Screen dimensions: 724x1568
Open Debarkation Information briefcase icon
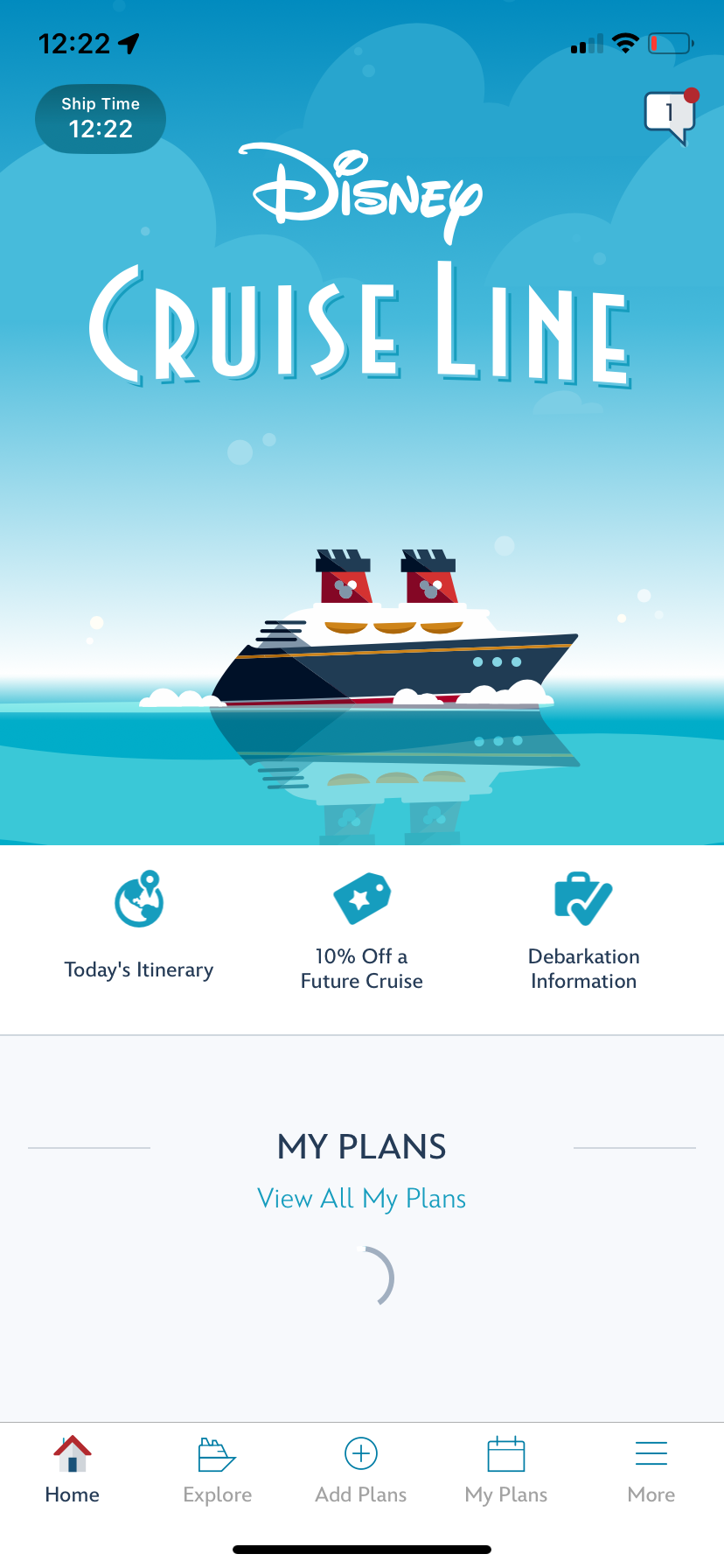click(583, 898)
